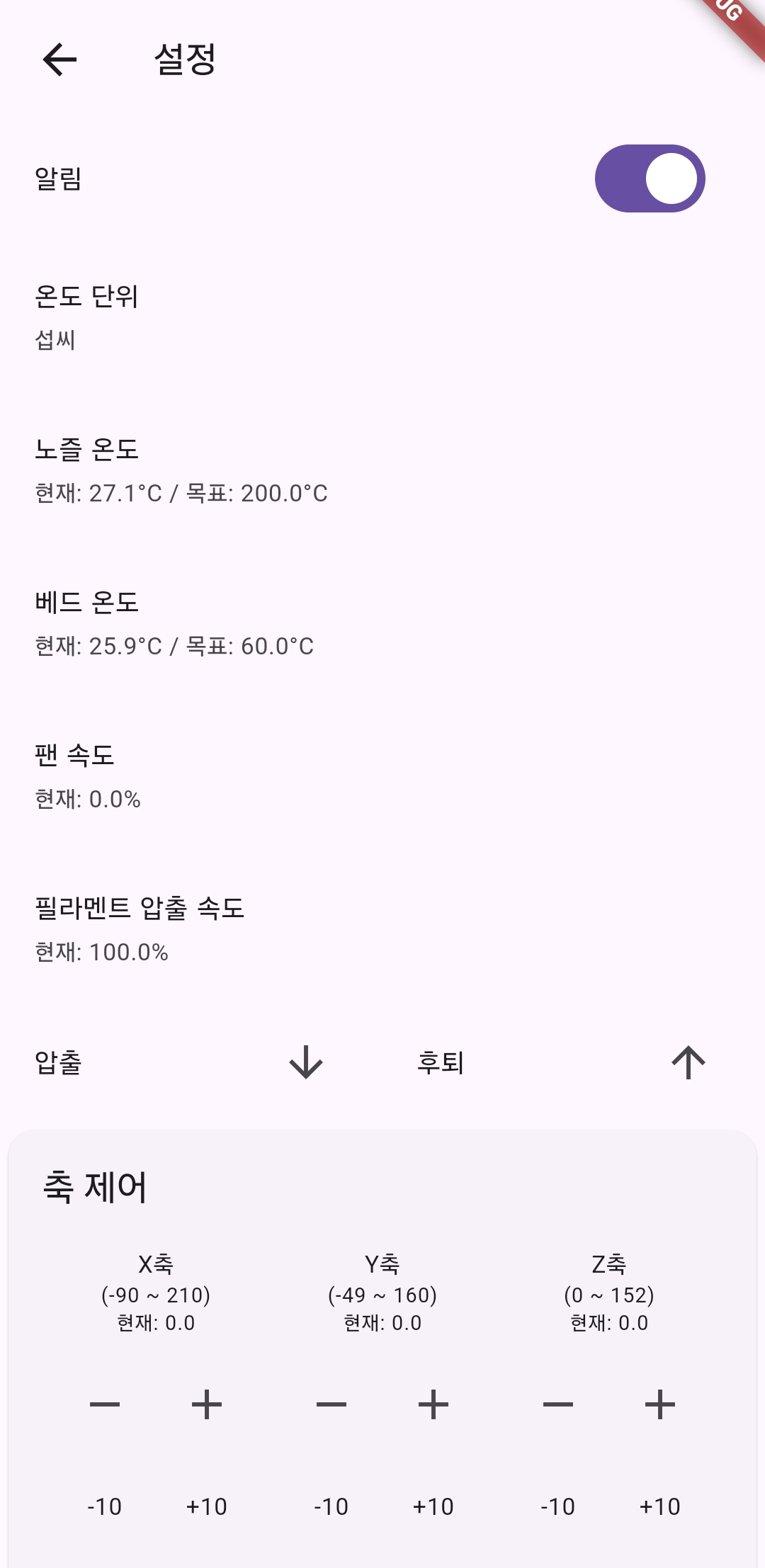This screenshot has height=1568, width=765.
Task: Move Z축 by +10
Action: (660, 1506)
